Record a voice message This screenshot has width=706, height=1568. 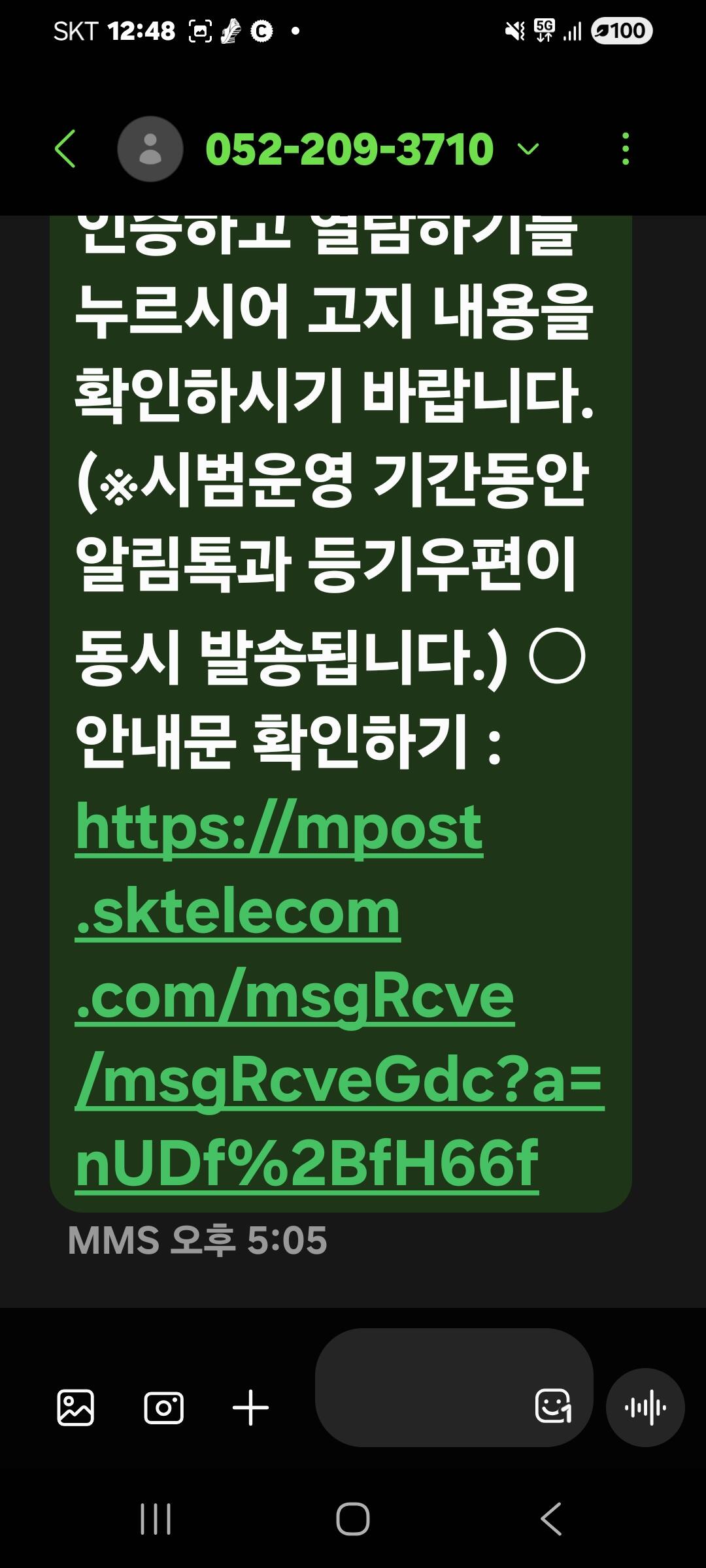coord(645,1407)
